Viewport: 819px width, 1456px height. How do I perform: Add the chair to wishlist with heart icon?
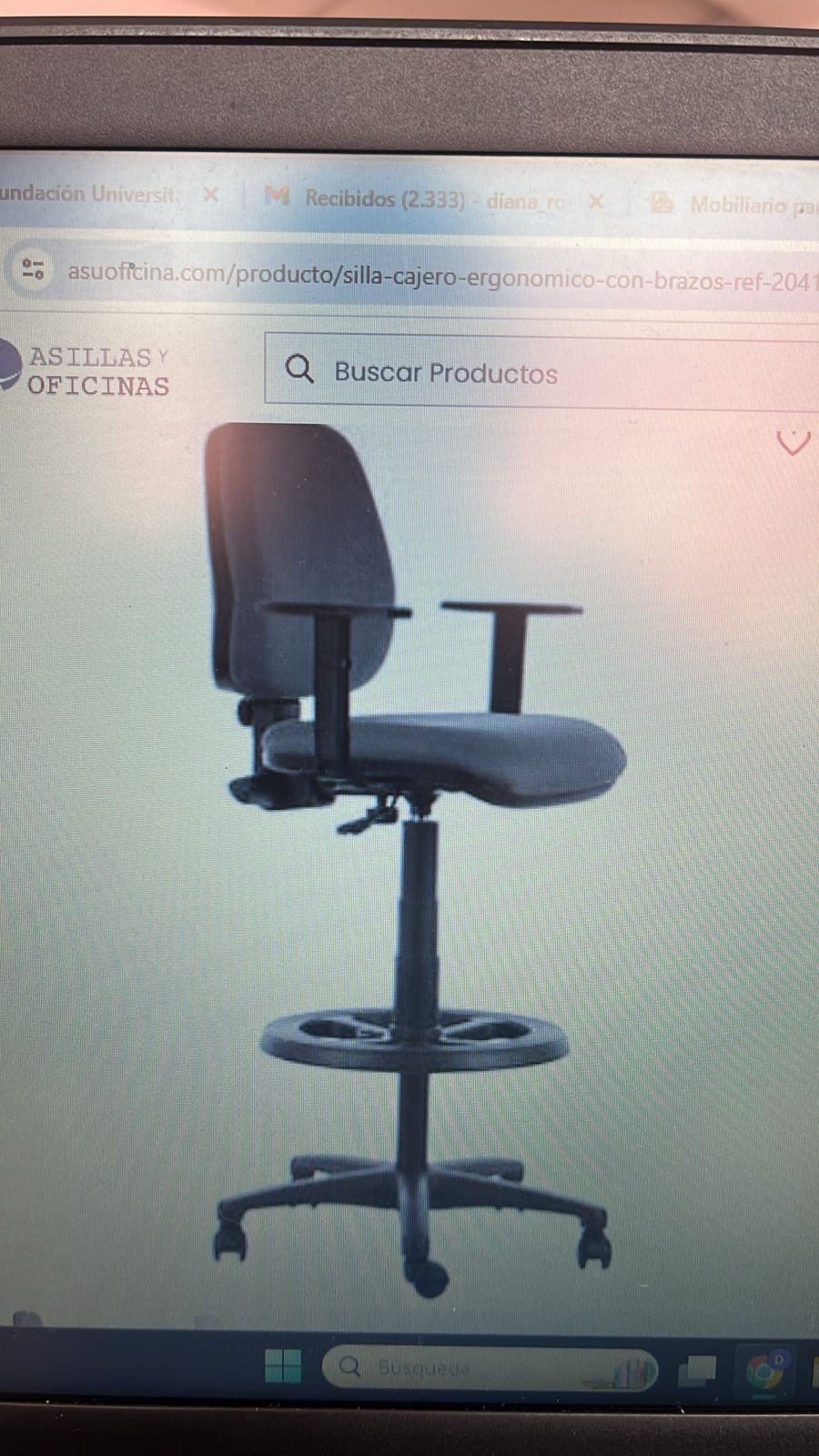click(x=793, y=443)
